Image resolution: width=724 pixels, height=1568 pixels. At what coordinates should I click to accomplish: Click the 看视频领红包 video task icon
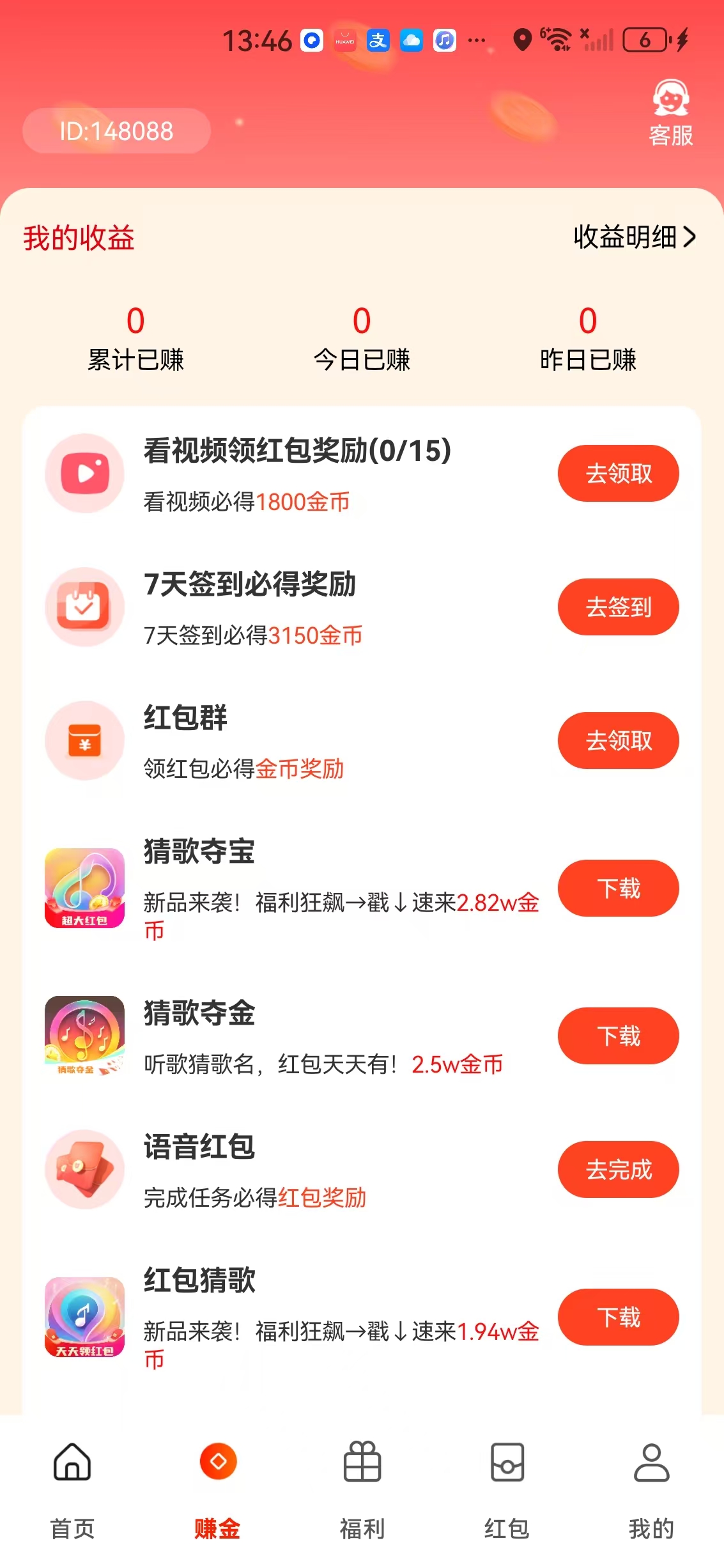[x=84, y=473]
